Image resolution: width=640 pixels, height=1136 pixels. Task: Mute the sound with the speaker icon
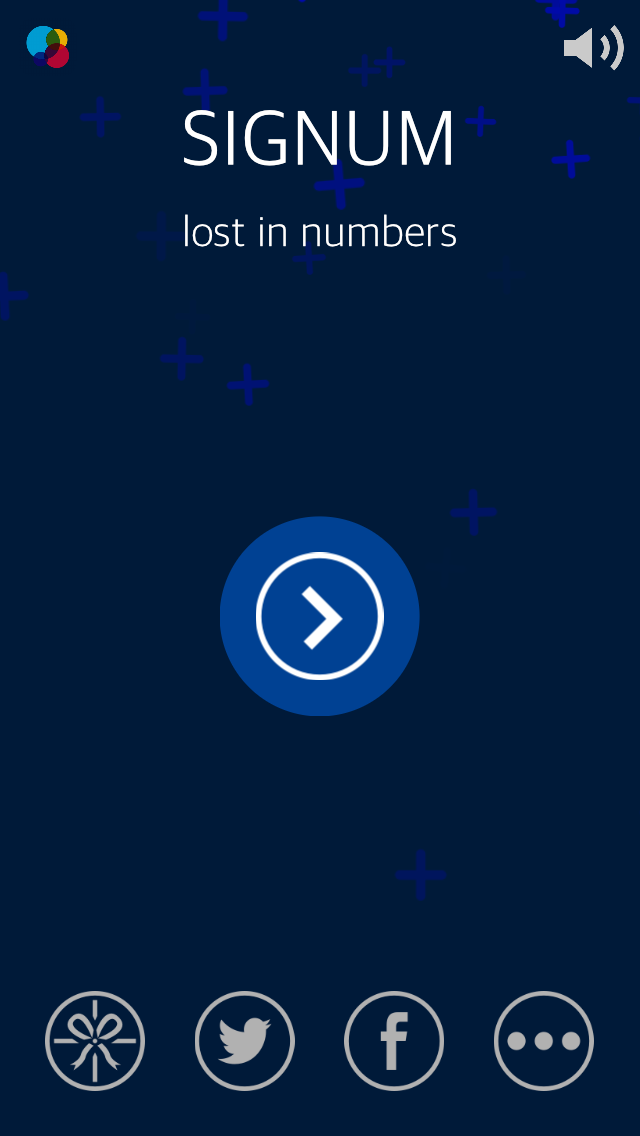(594, 47)
